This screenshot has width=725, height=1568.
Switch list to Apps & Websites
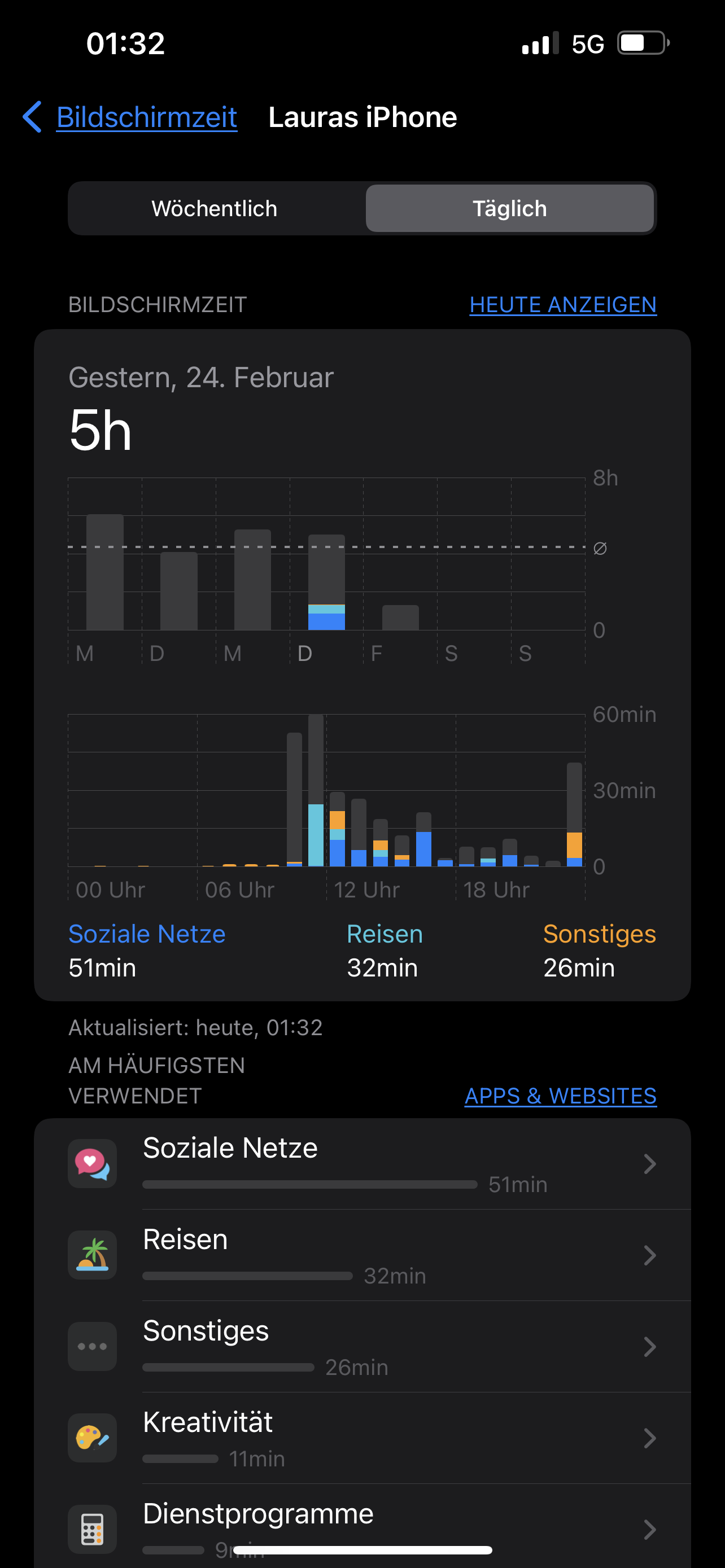click(x=560, y=1096)
